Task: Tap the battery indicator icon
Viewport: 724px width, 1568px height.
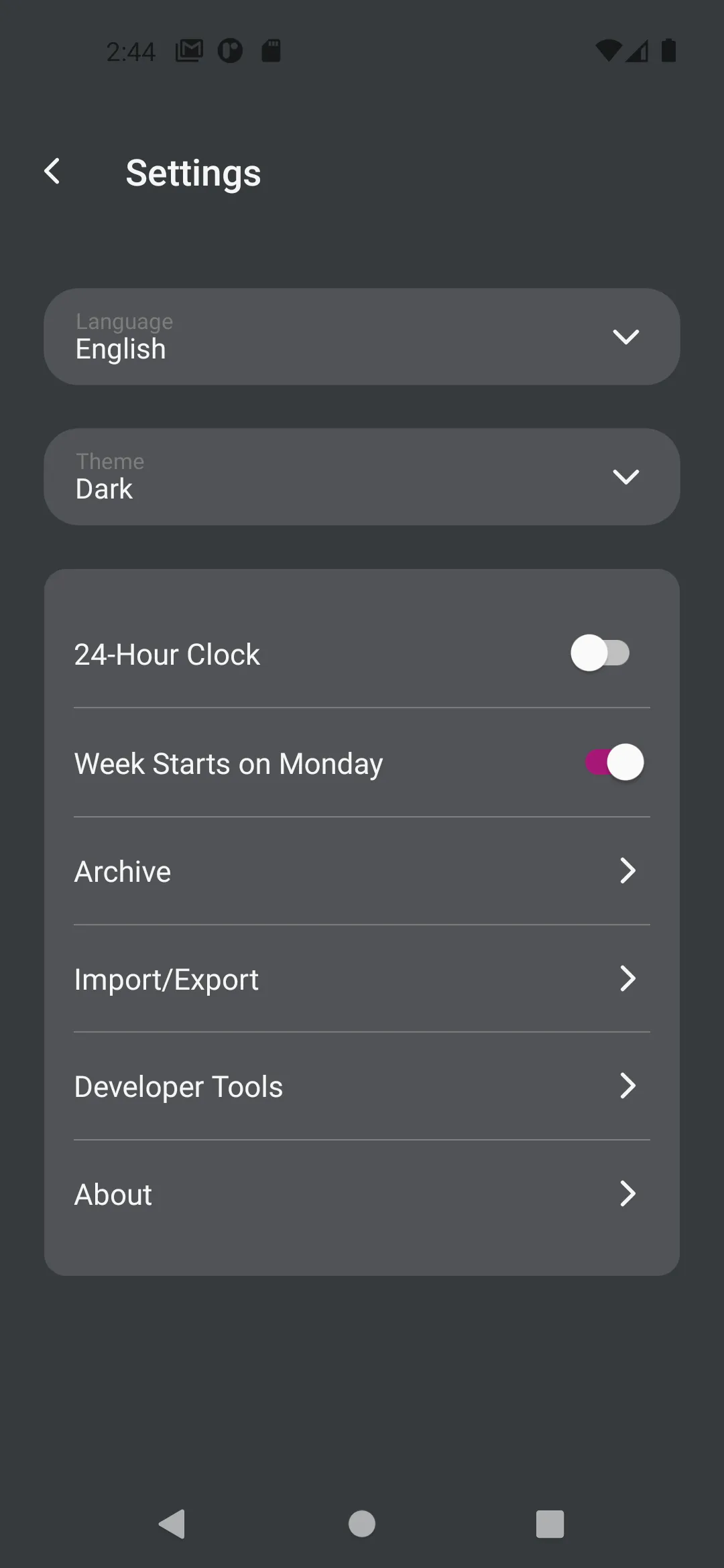Action: click(x=668, y=51)
